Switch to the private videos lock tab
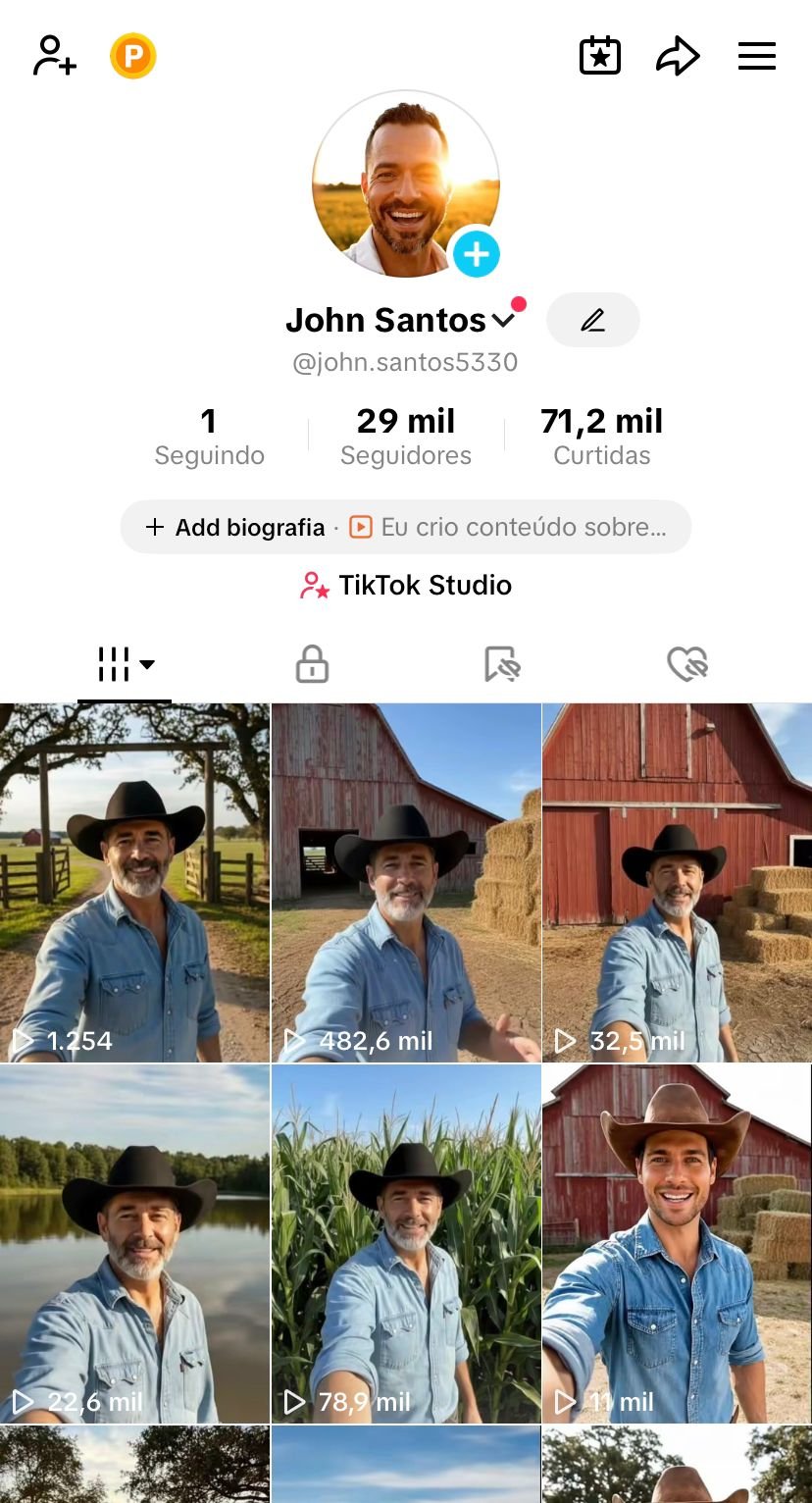812x1503 pixels. click(312, 664)
